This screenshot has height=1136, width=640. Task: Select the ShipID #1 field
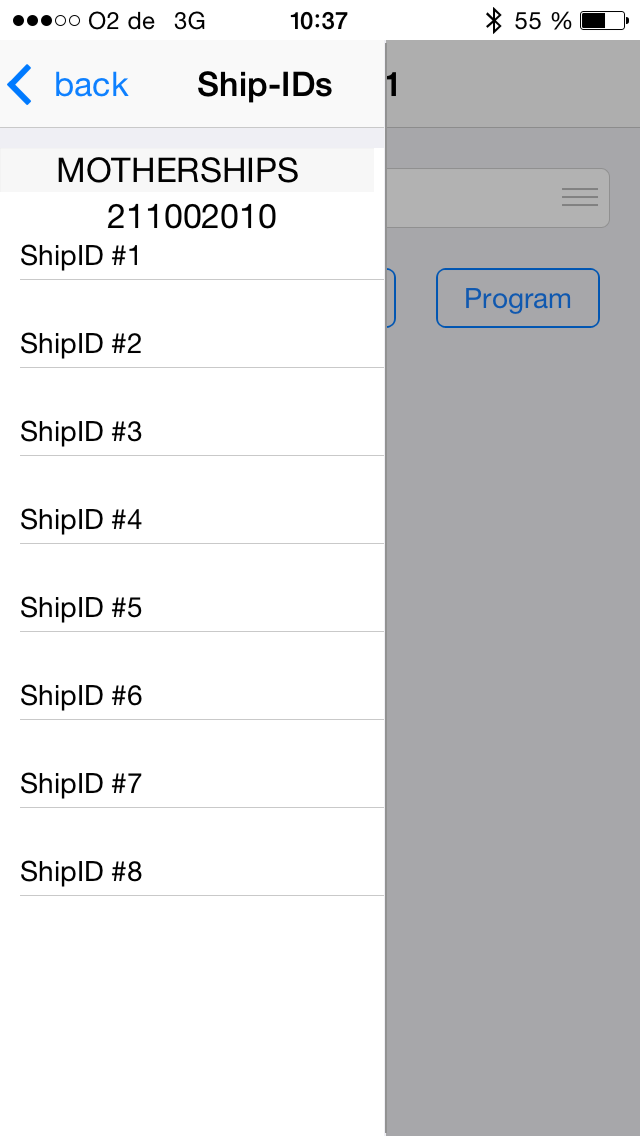click(x=200, y=257)
